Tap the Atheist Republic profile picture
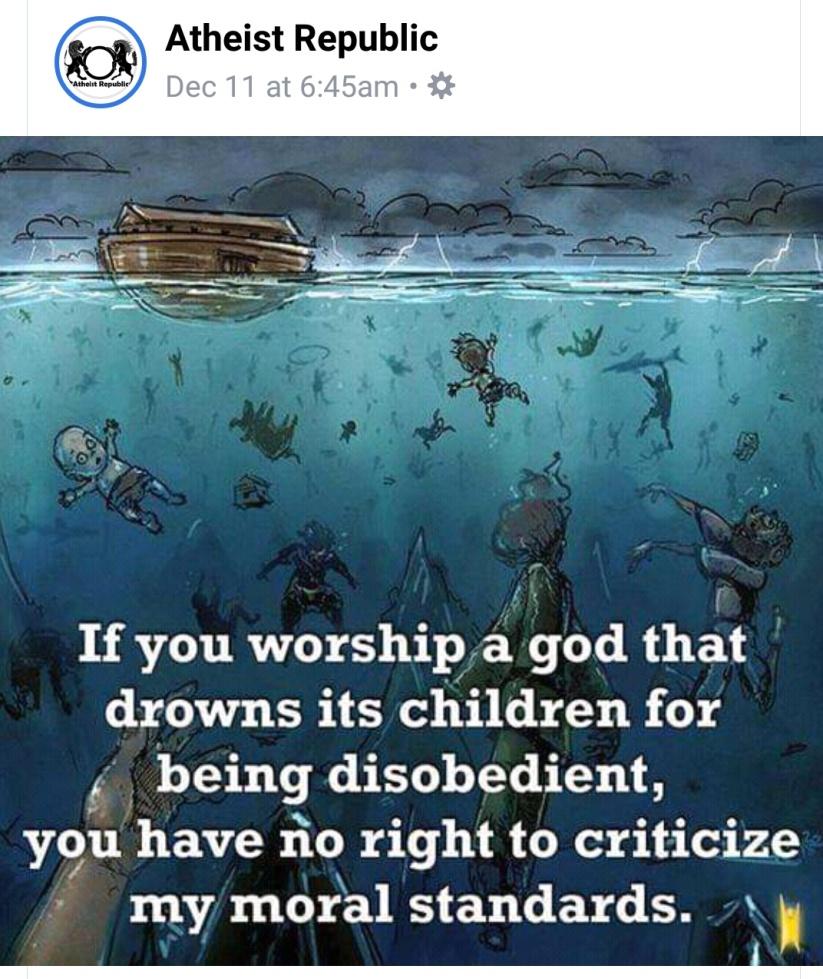This screenshot has width=823, height=979. 100,62
